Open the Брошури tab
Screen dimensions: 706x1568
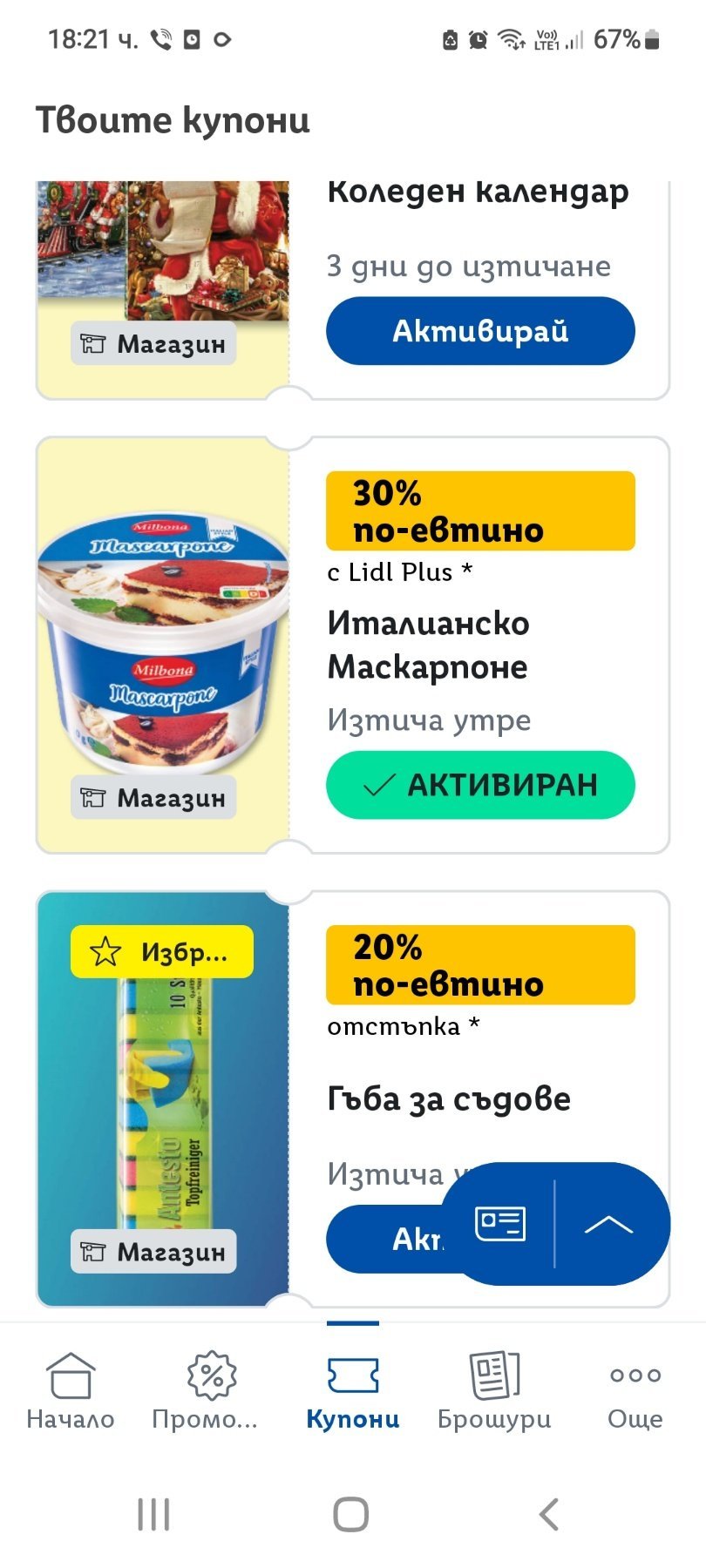(494, 1390)
